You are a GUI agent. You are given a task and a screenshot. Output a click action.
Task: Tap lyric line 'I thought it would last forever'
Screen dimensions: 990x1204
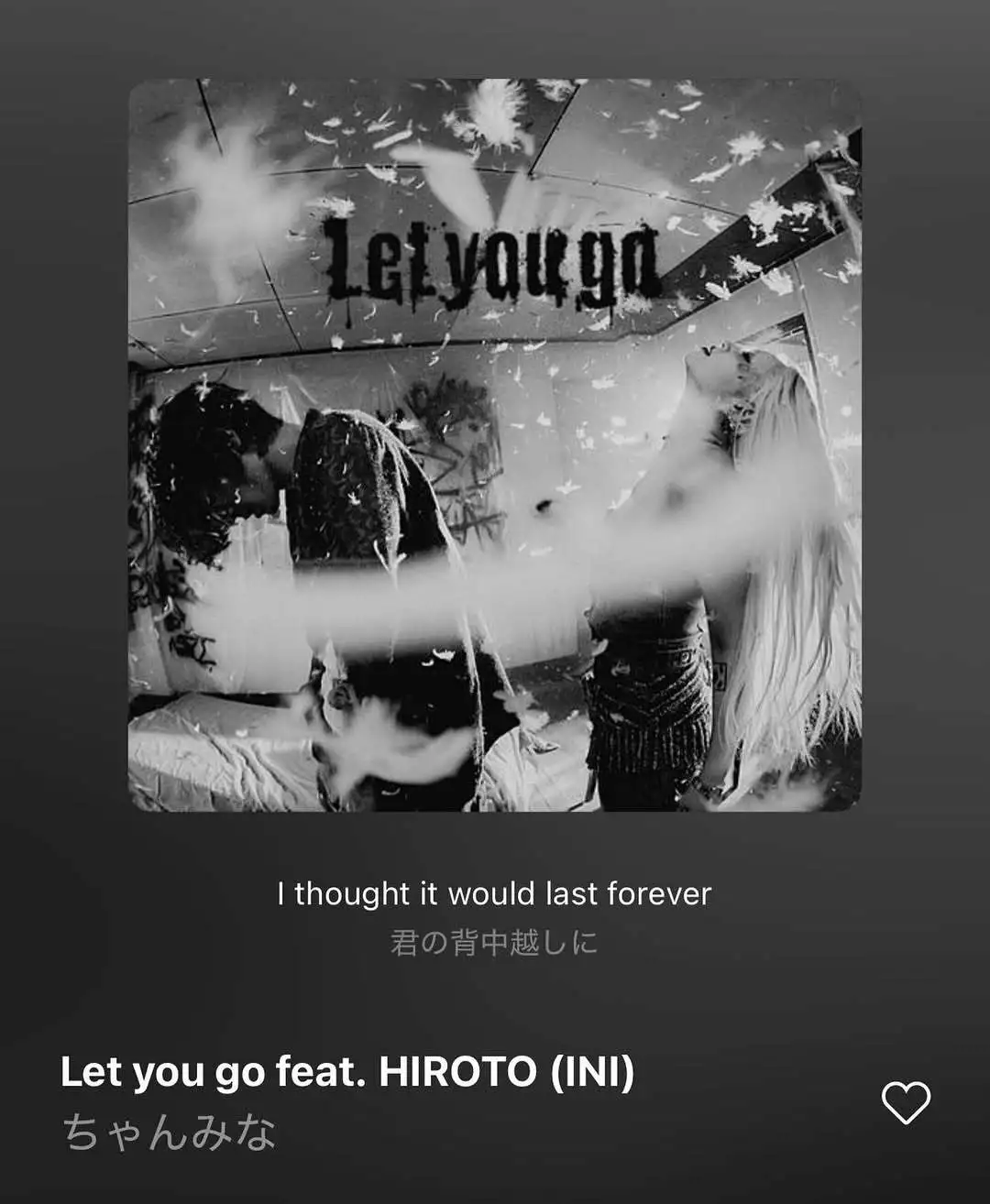494,893
